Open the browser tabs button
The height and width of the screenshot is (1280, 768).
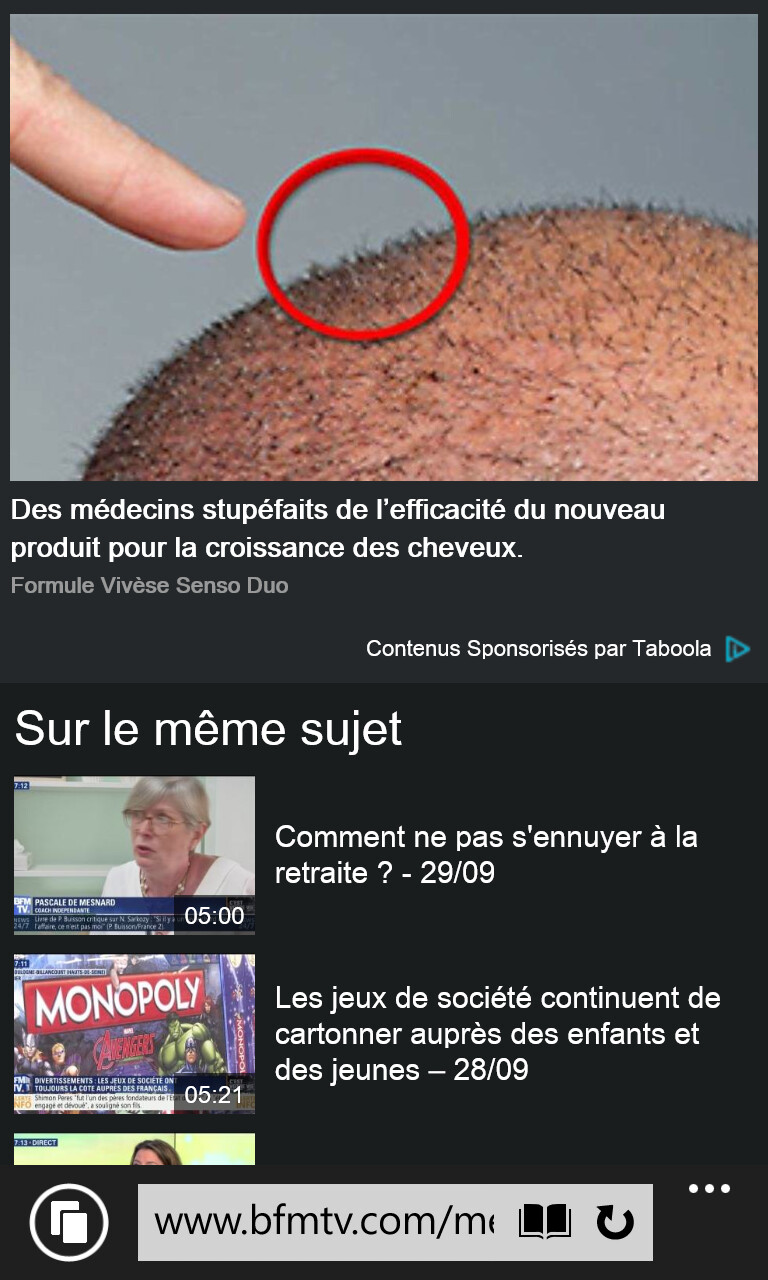tap(69, 1222)
